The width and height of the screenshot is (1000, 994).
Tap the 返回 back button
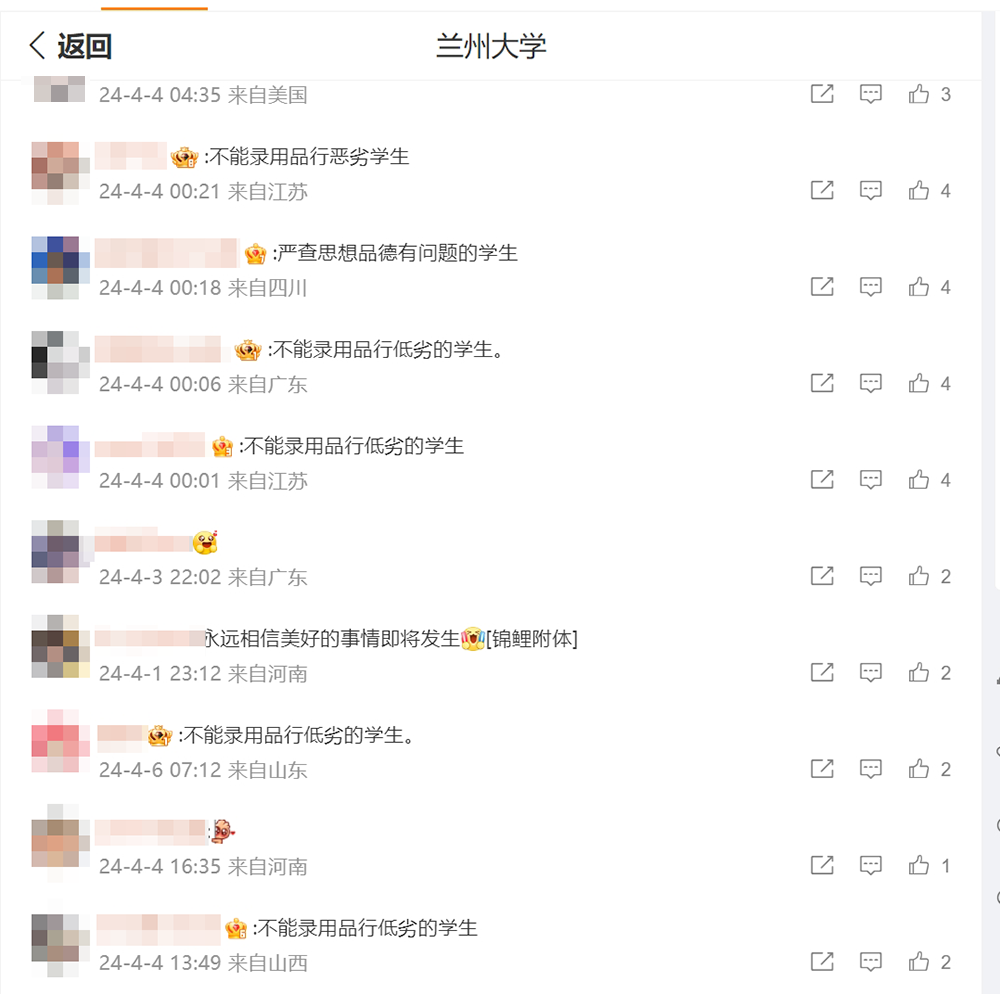pyautogui.click(x=70, y=46)
